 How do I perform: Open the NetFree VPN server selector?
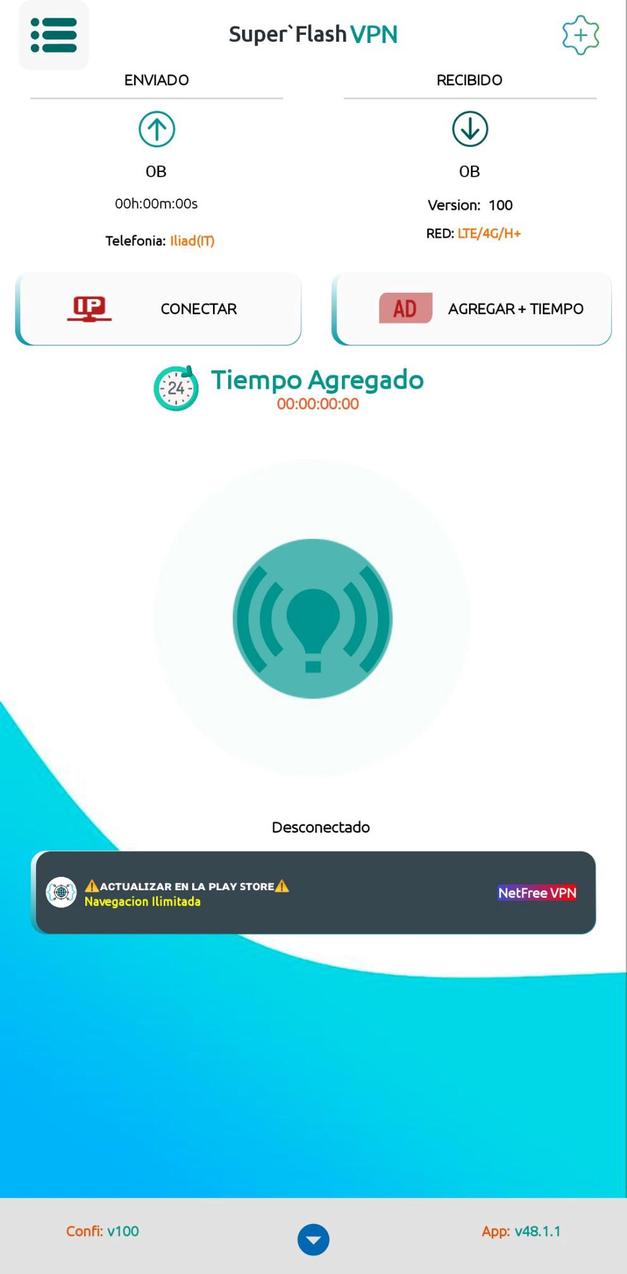[315, 893]
